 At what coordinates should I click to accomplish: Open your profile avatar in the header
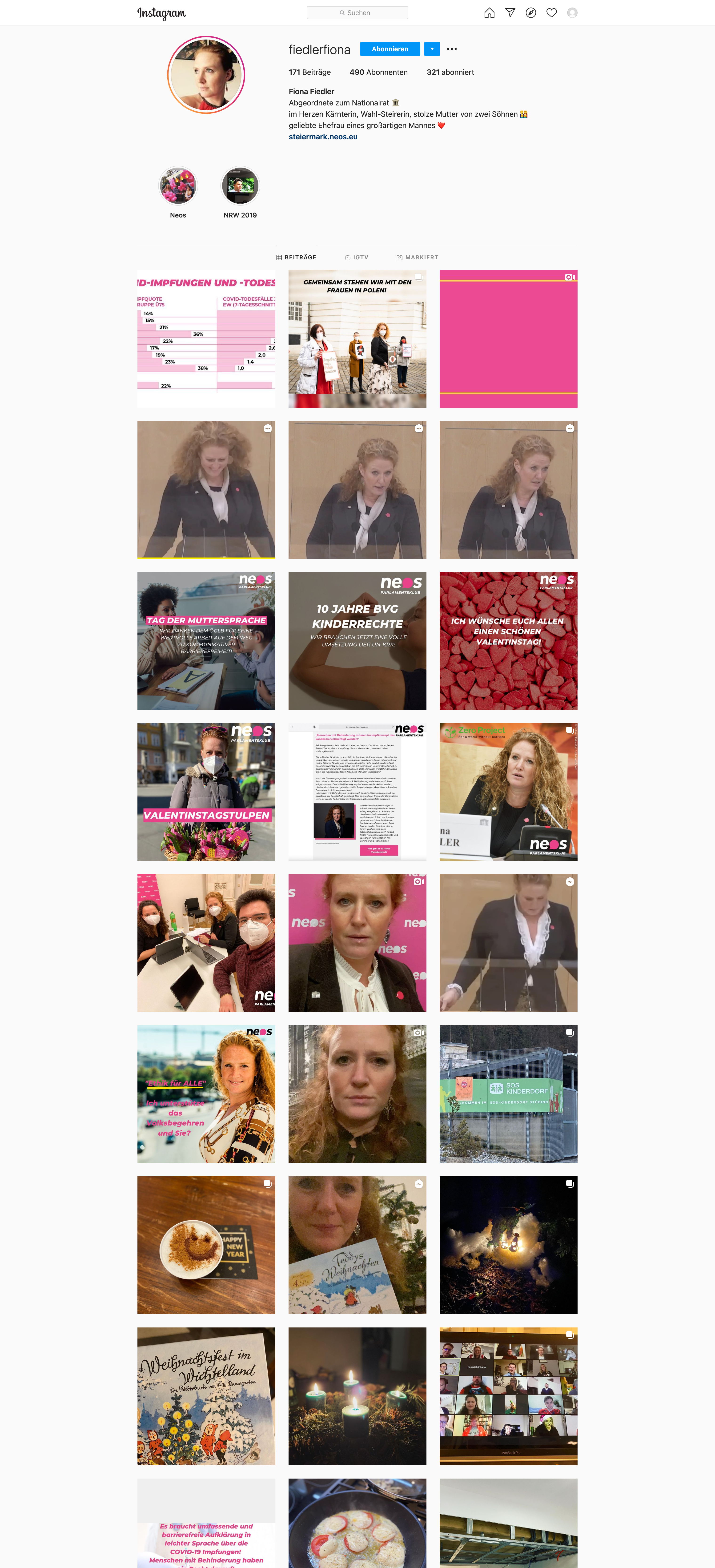pyautogui.click(x=572, y=13)
